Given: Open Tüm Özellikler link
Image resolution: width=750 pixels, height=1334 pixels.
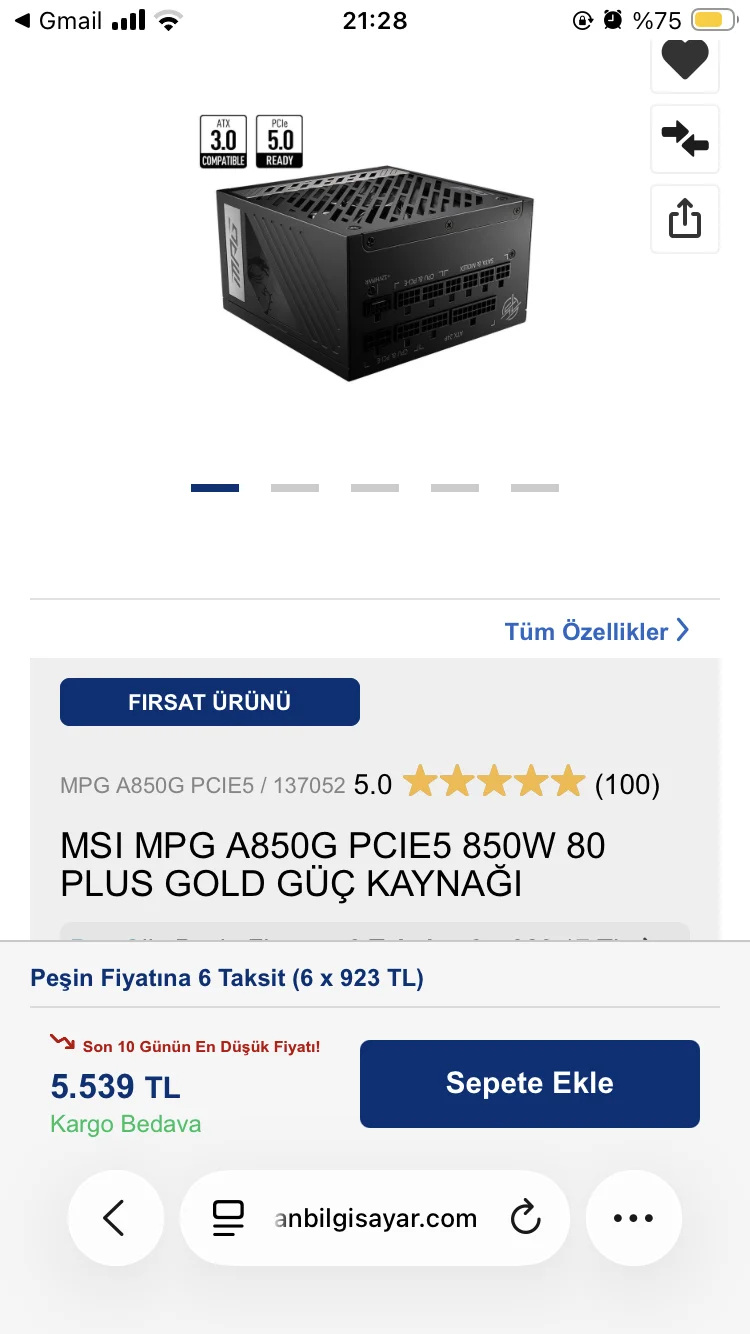Looking at the screenshot, I should tap(597, 631).
